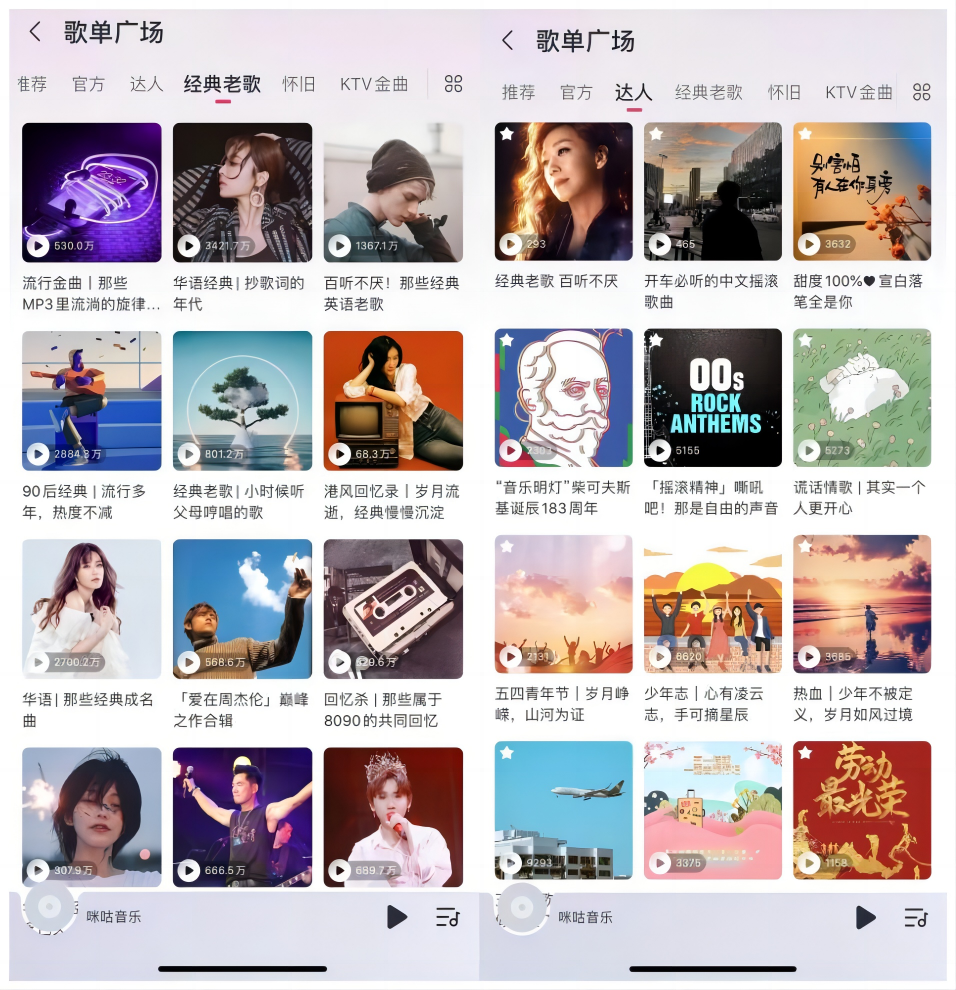This screenshot has width=956, height=990.
Task: Play the 港风回忆录 playlist via its play icon
Action: 340,454
